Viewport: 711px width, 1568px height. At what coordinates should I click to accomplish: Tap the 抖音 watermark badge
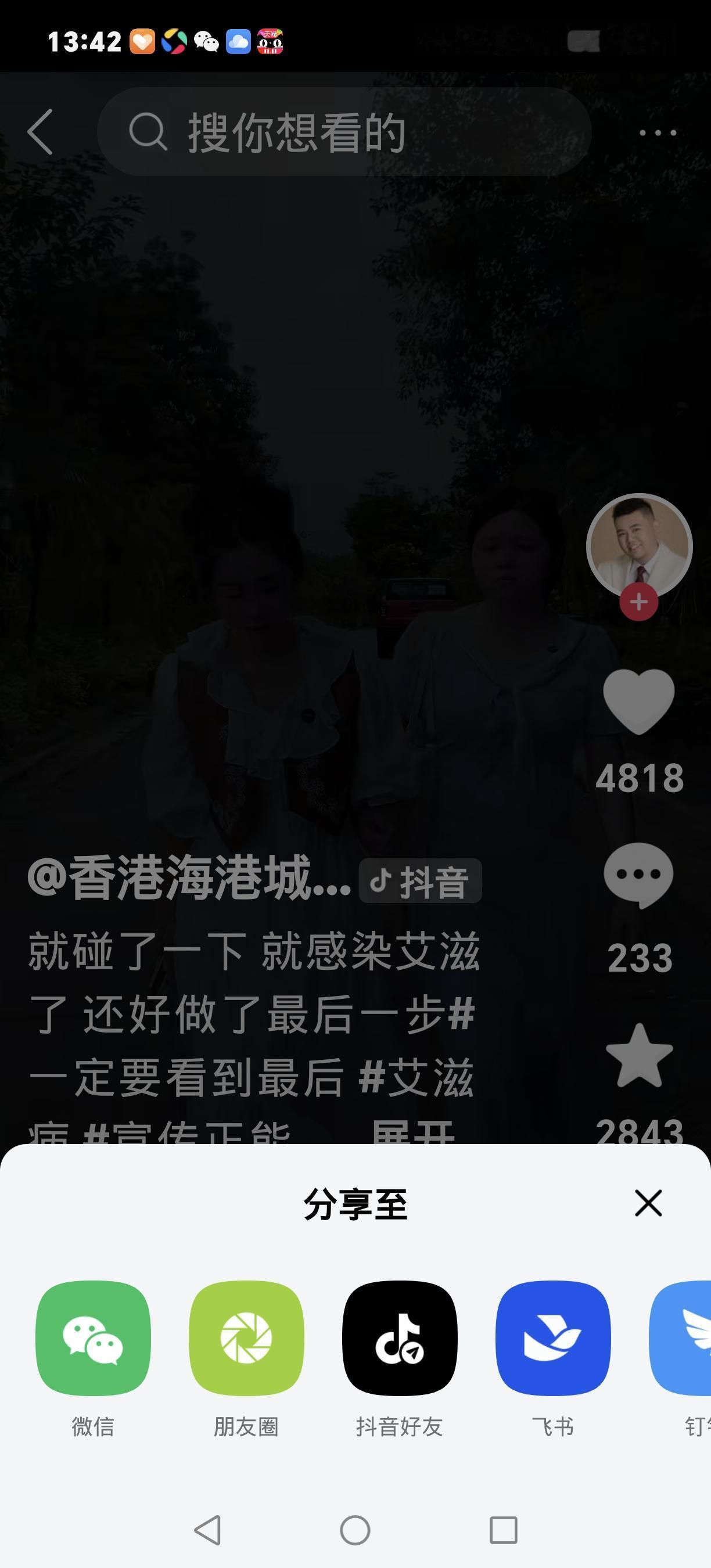[x=420, y=880]
